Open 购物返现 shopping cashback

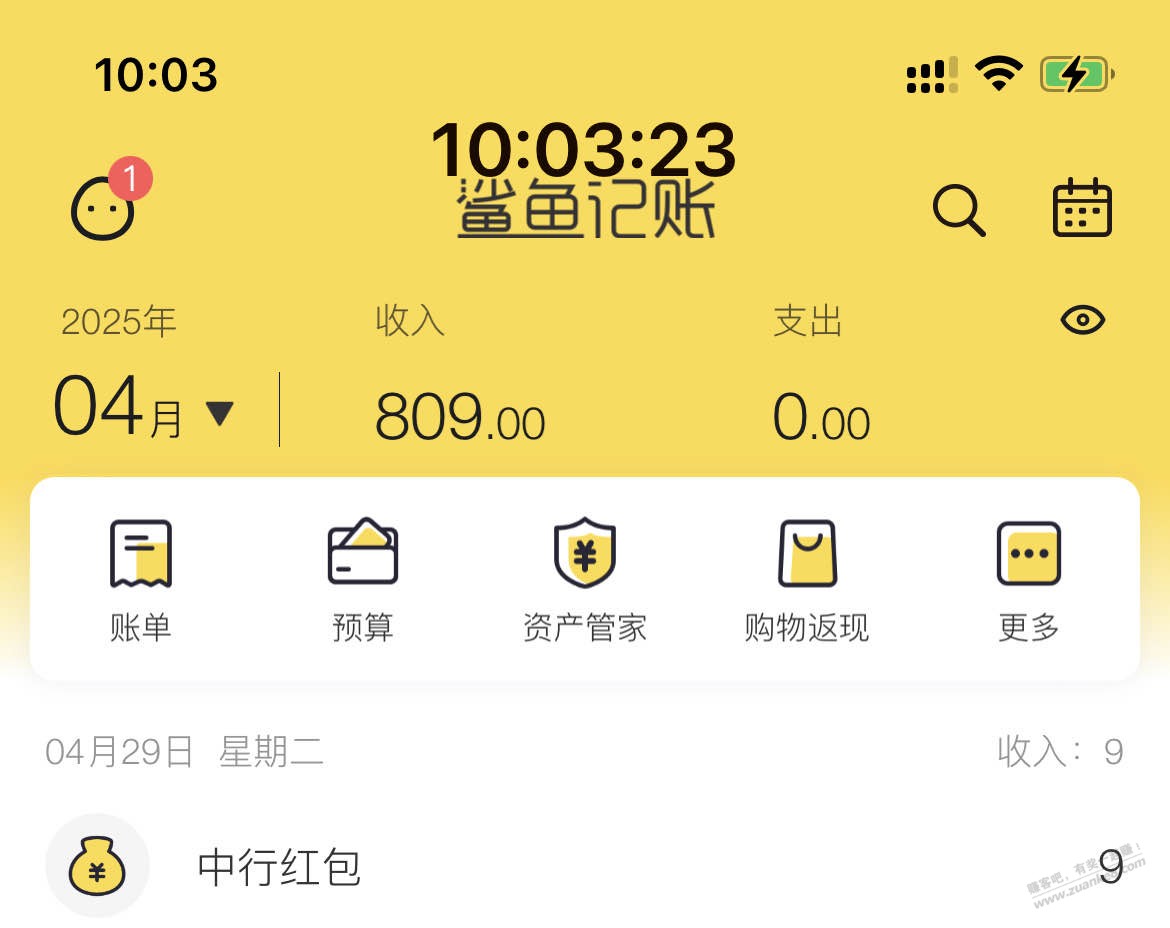[807, 579]
